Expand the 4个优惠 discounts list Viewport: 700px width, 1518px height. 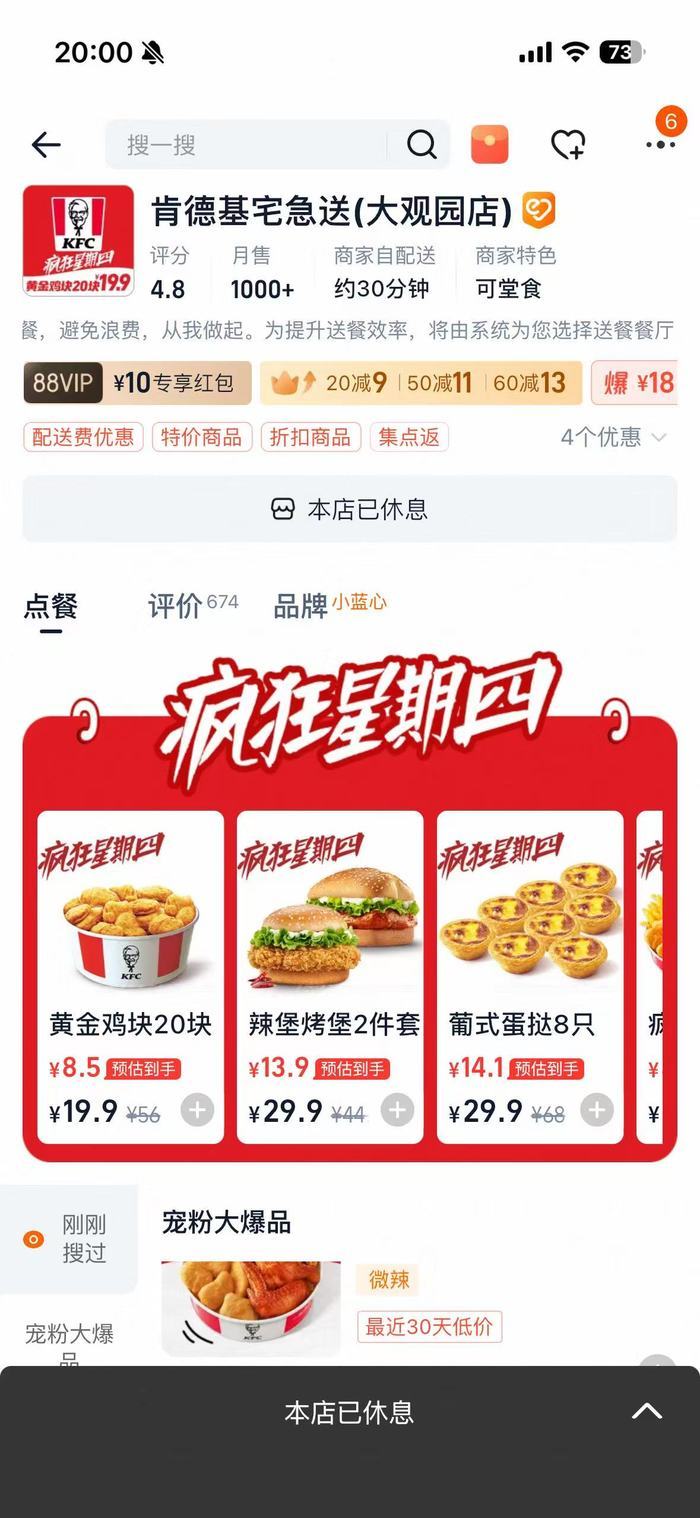[x=613, y=437]
